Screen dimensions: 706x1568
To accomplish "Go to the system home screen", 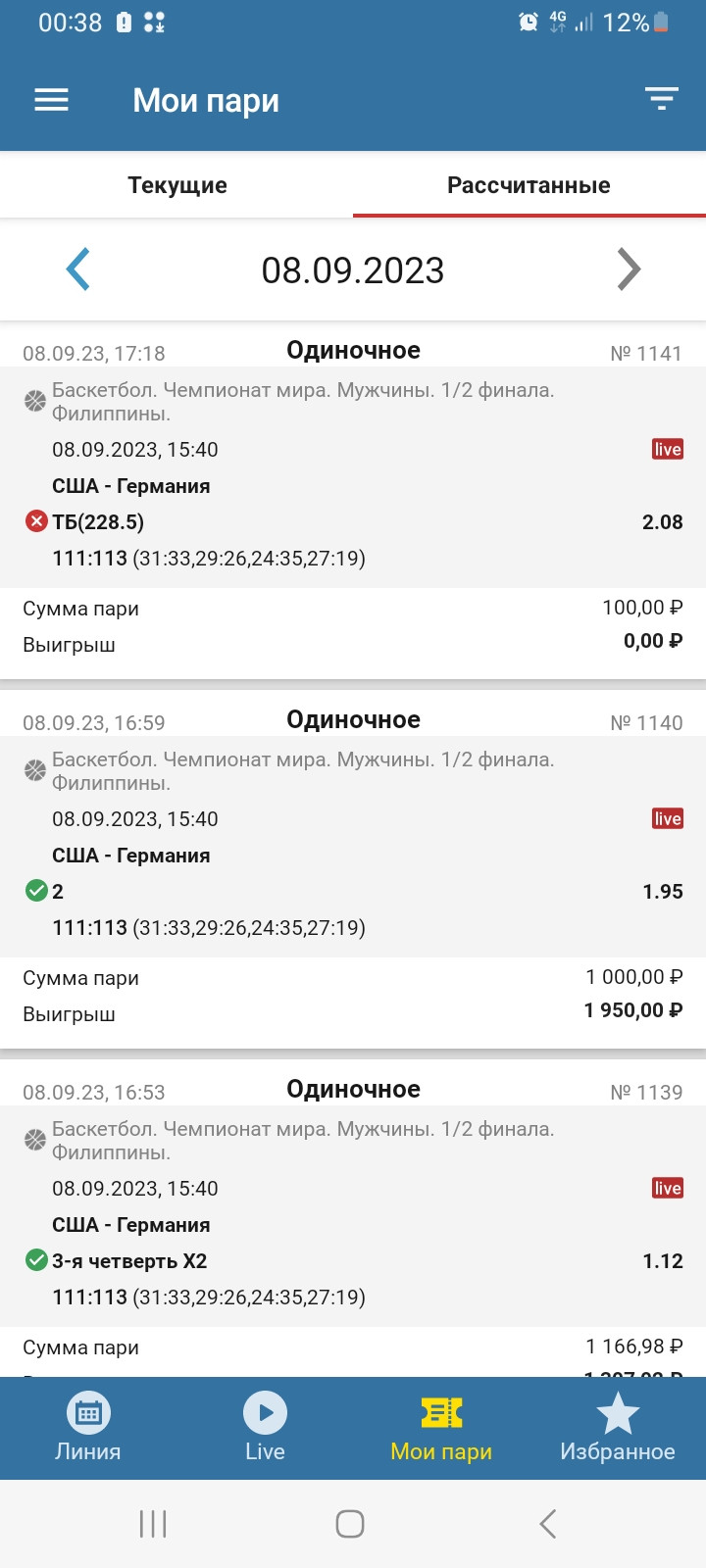I will coord(350,1524).
